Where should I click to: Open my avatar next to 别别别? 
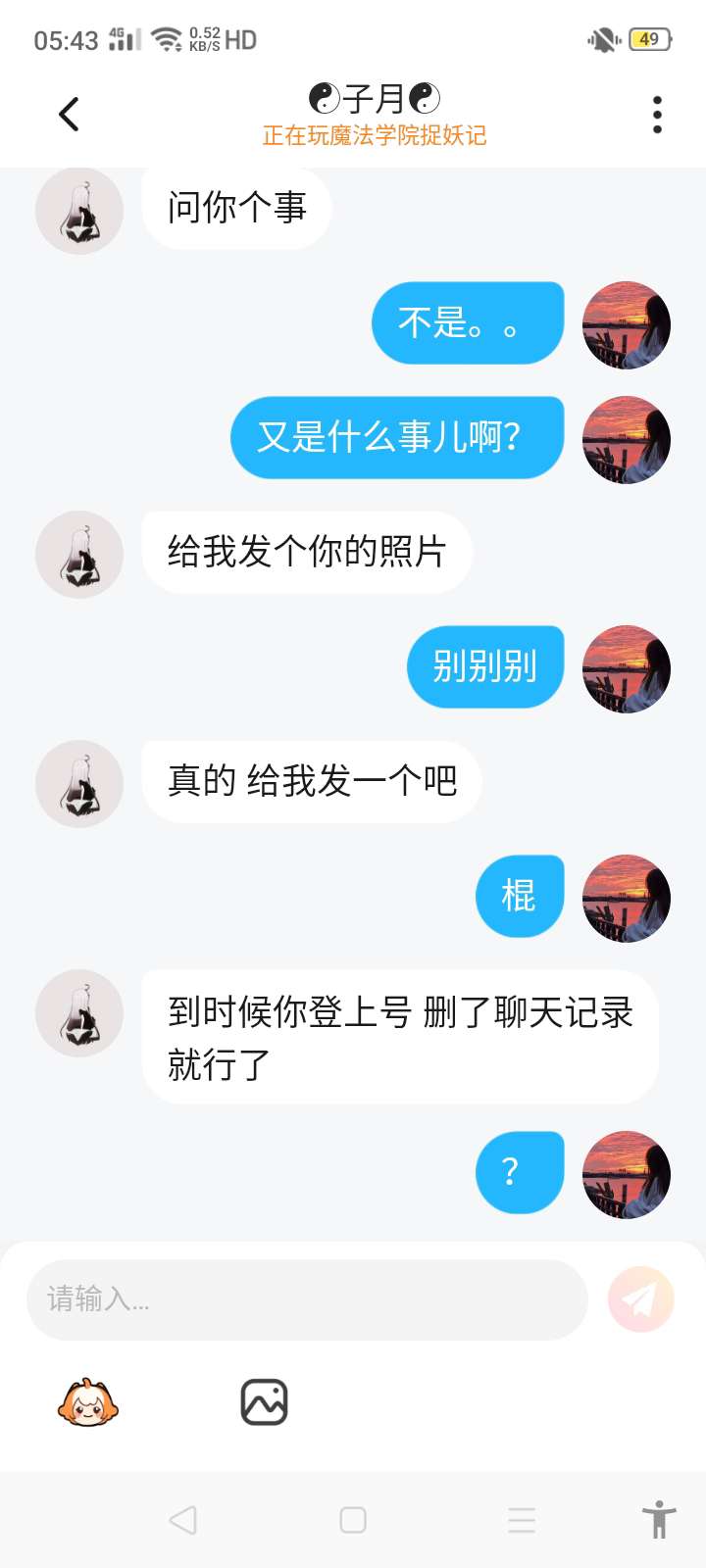pos(626,668)
